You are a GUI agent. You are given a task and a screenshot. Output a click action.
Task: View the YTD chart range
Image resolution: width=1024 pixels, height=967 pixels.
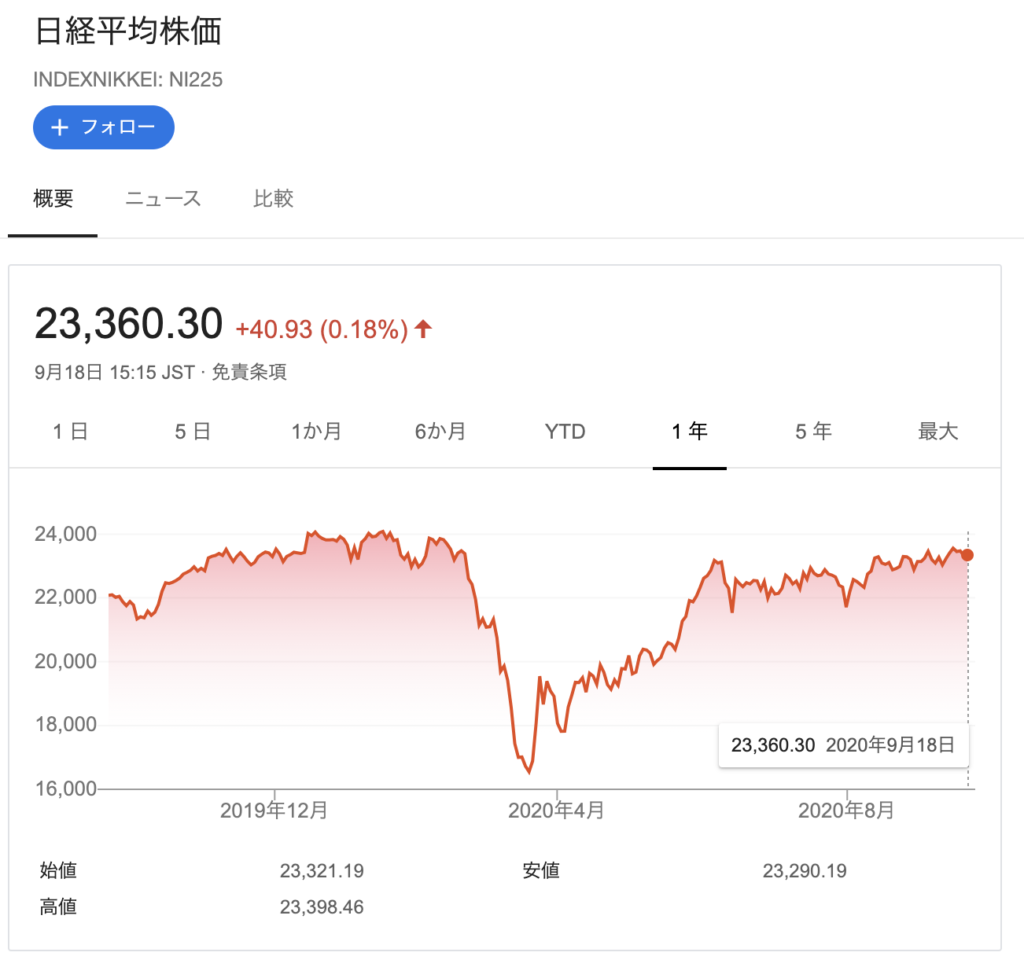[565, 432]
